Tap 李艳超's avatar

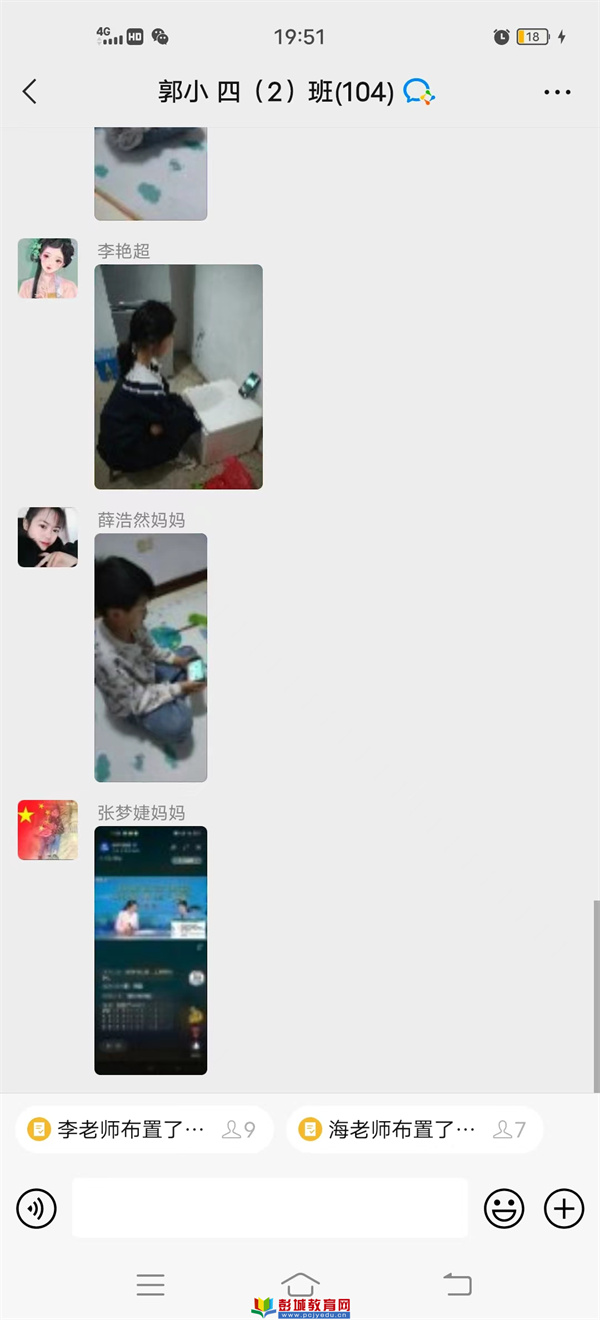click(x=47, y=268)
